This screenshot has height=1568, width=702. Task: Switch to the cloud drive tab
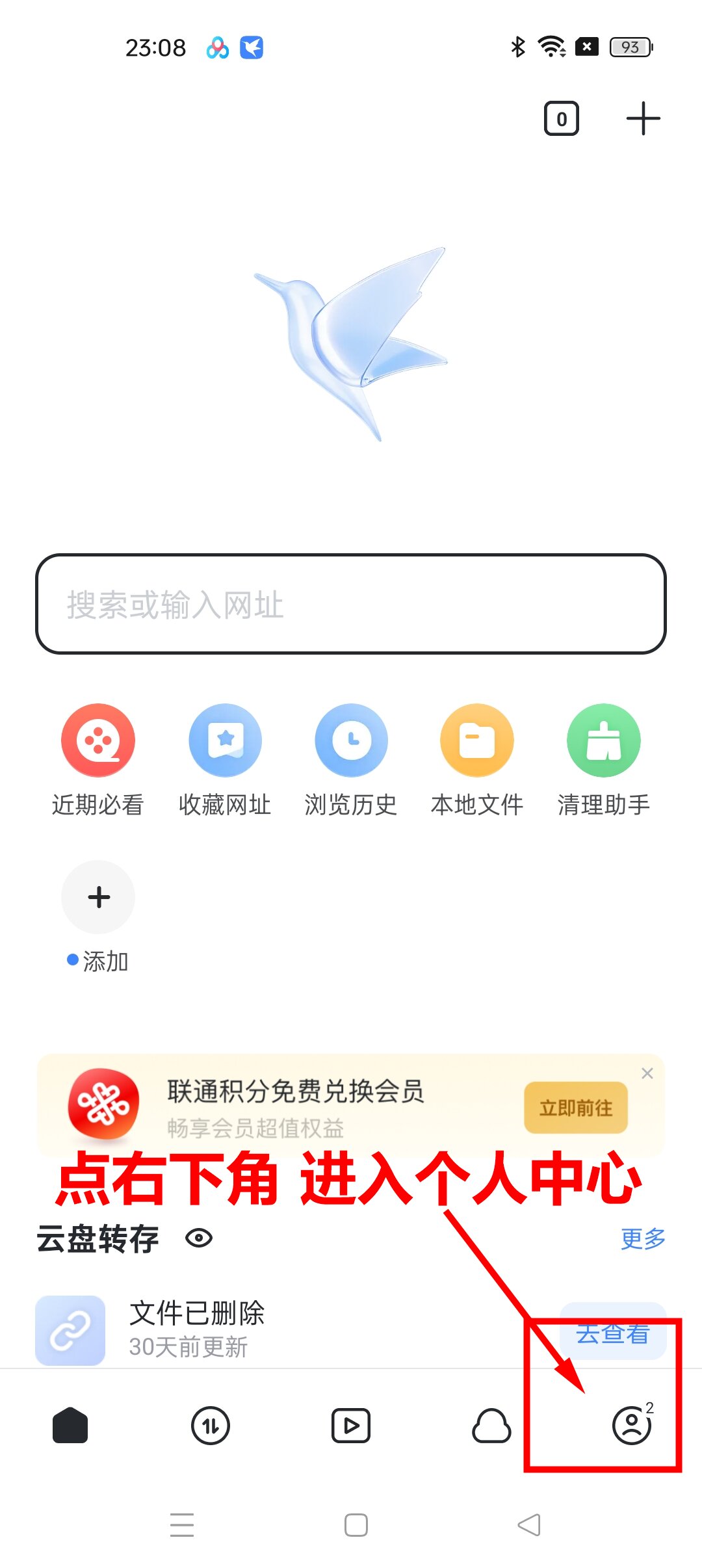click(491, 1426)
